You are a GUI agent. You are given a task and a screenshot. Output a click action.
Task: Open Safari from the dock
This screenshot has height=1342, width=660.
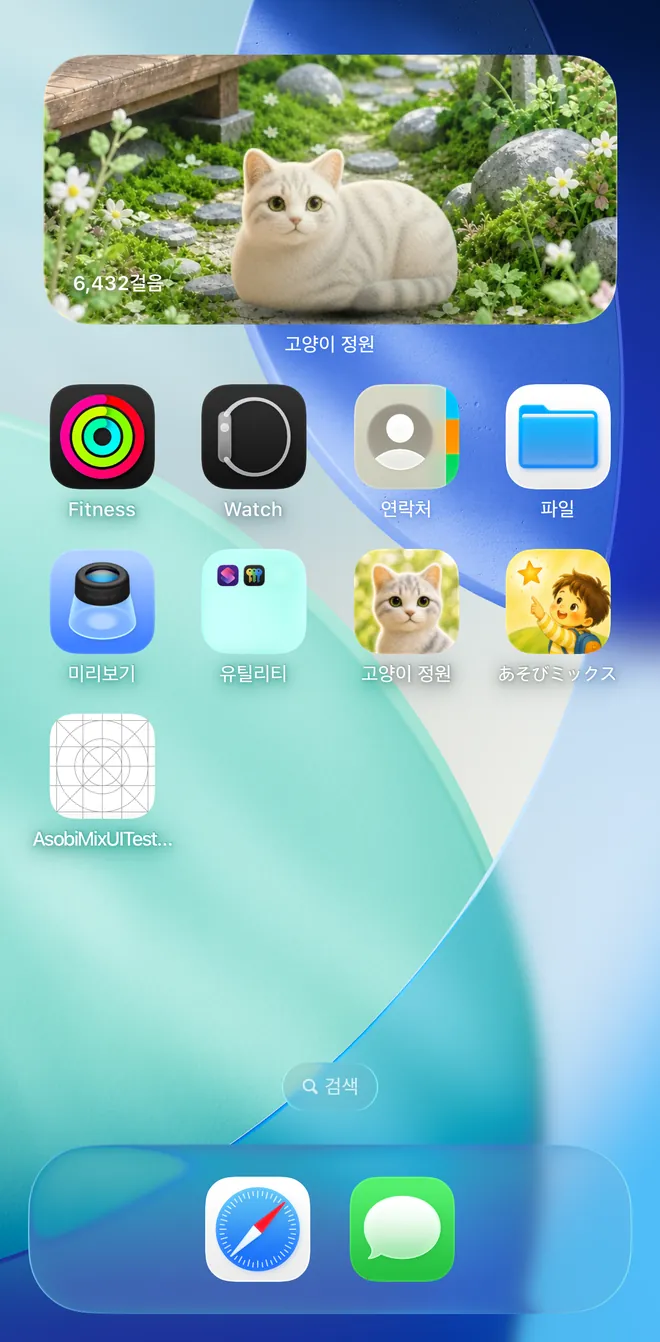click(258, 1229)
